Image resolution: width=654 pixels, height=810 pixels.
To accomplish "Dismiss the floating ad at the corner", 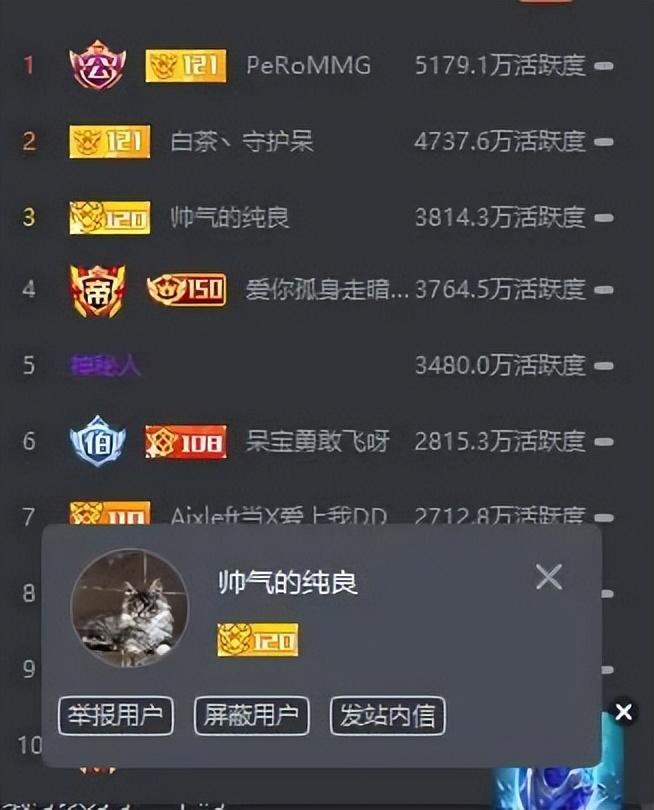I will [x=624, y=712].
